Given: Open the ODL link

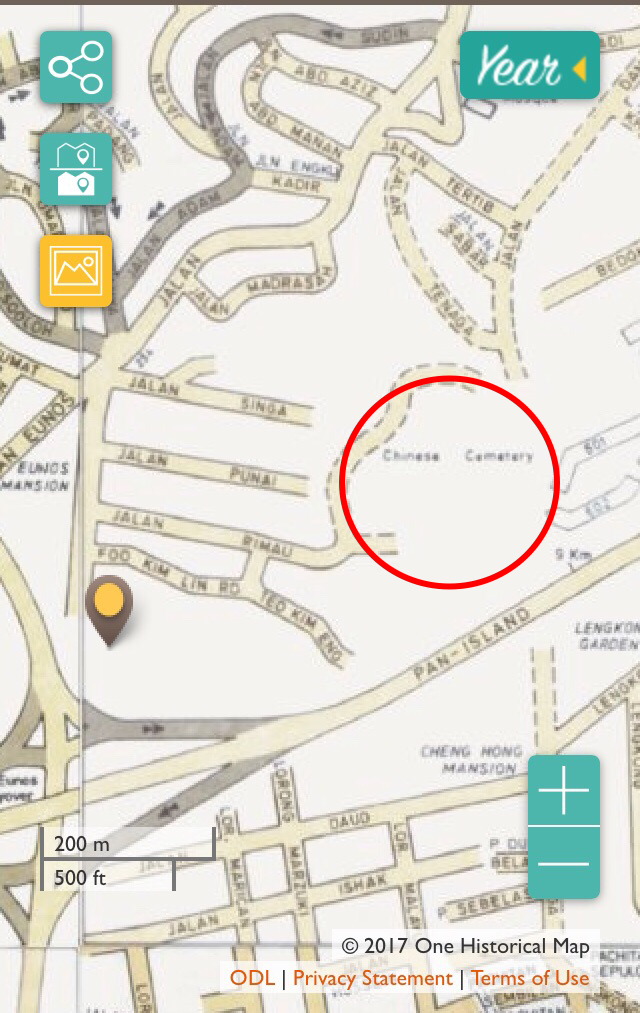Looking at the screenshot, I should [x=251, y=978].
